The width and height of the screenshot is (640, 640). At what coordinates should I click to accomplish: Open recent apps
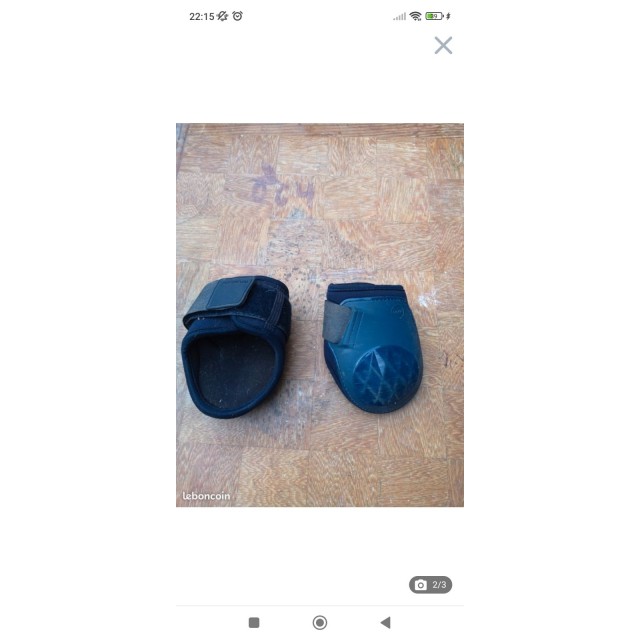coord(254,622)
